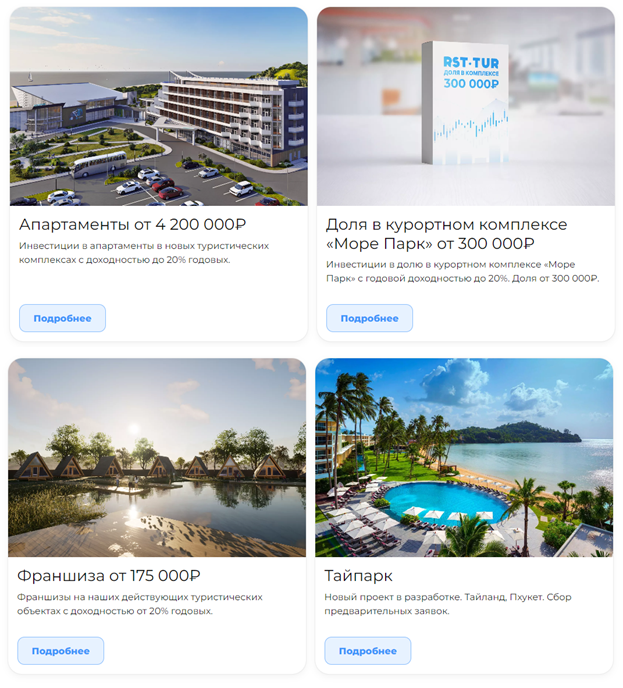The height and width of the screenshot is (688, 623).
Task: Open details for Доля в «Море Парк»
Action: (x=369, y=318)
